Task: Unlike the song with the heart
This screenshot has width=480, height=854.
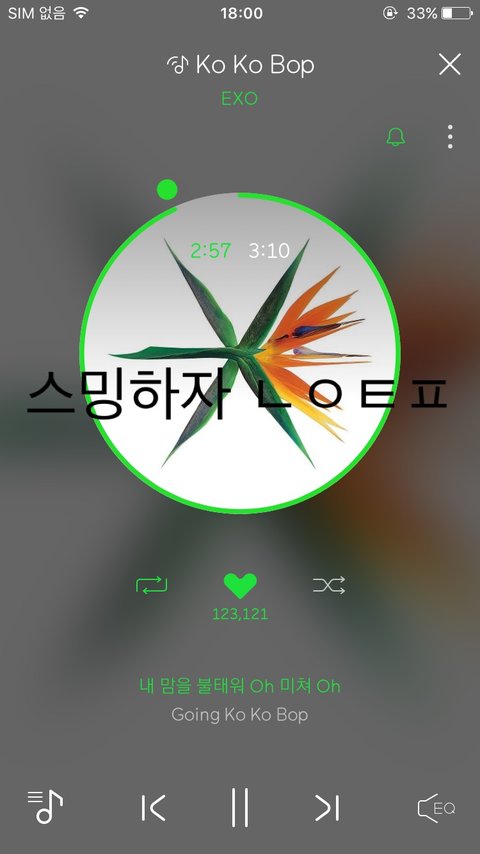Action: (x=240, y=586)
